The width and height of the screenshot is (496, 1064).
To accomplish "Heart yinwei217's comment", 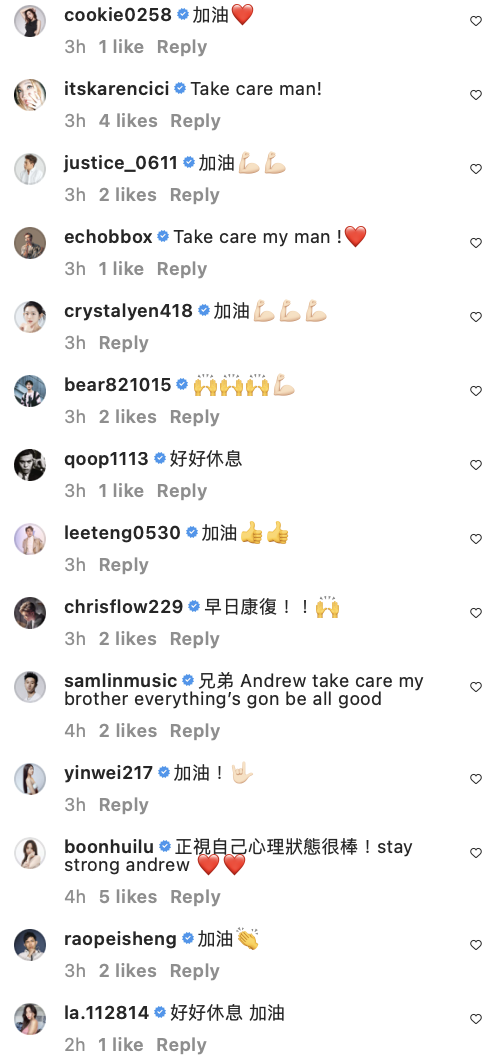I will point(476,779).
